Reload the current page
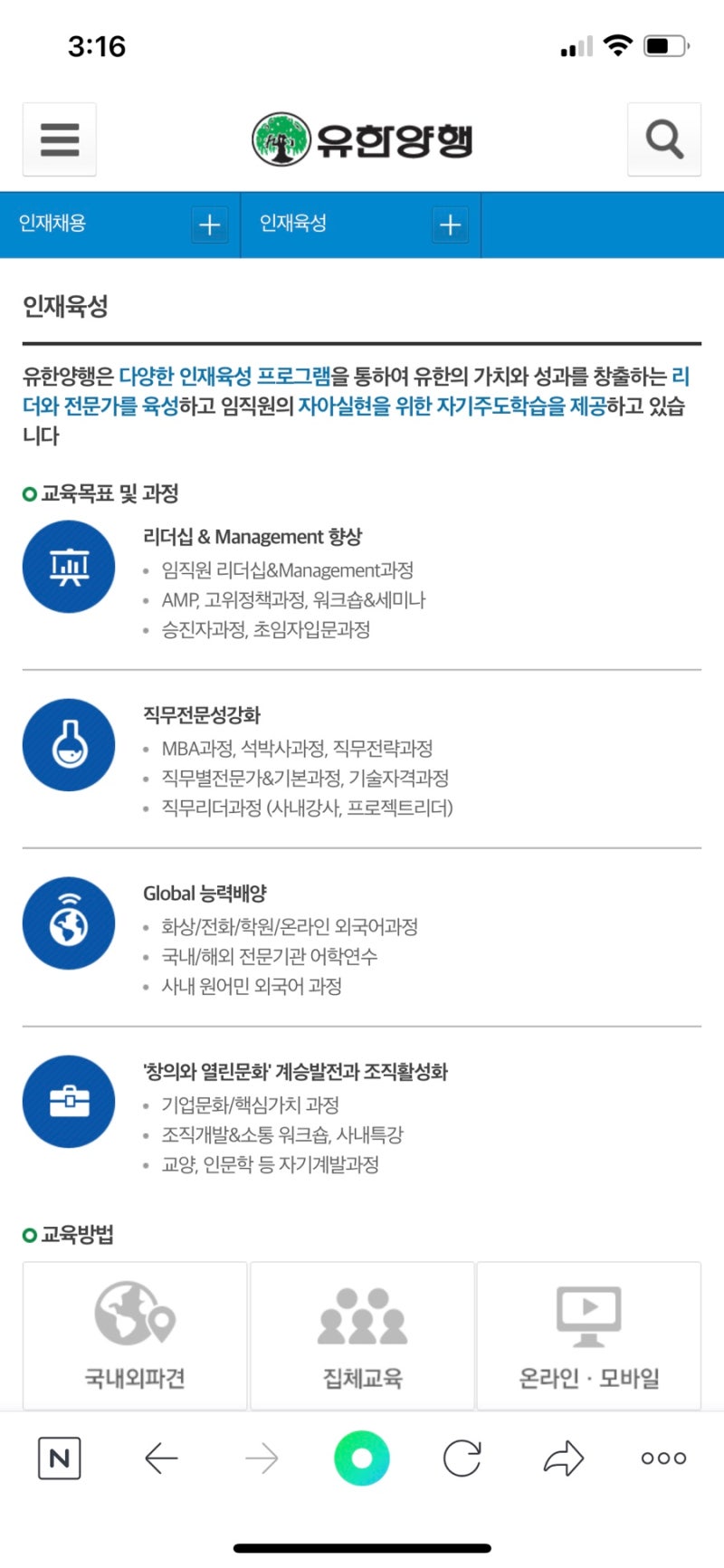The image size is (724, 1568). [462, 1458]
